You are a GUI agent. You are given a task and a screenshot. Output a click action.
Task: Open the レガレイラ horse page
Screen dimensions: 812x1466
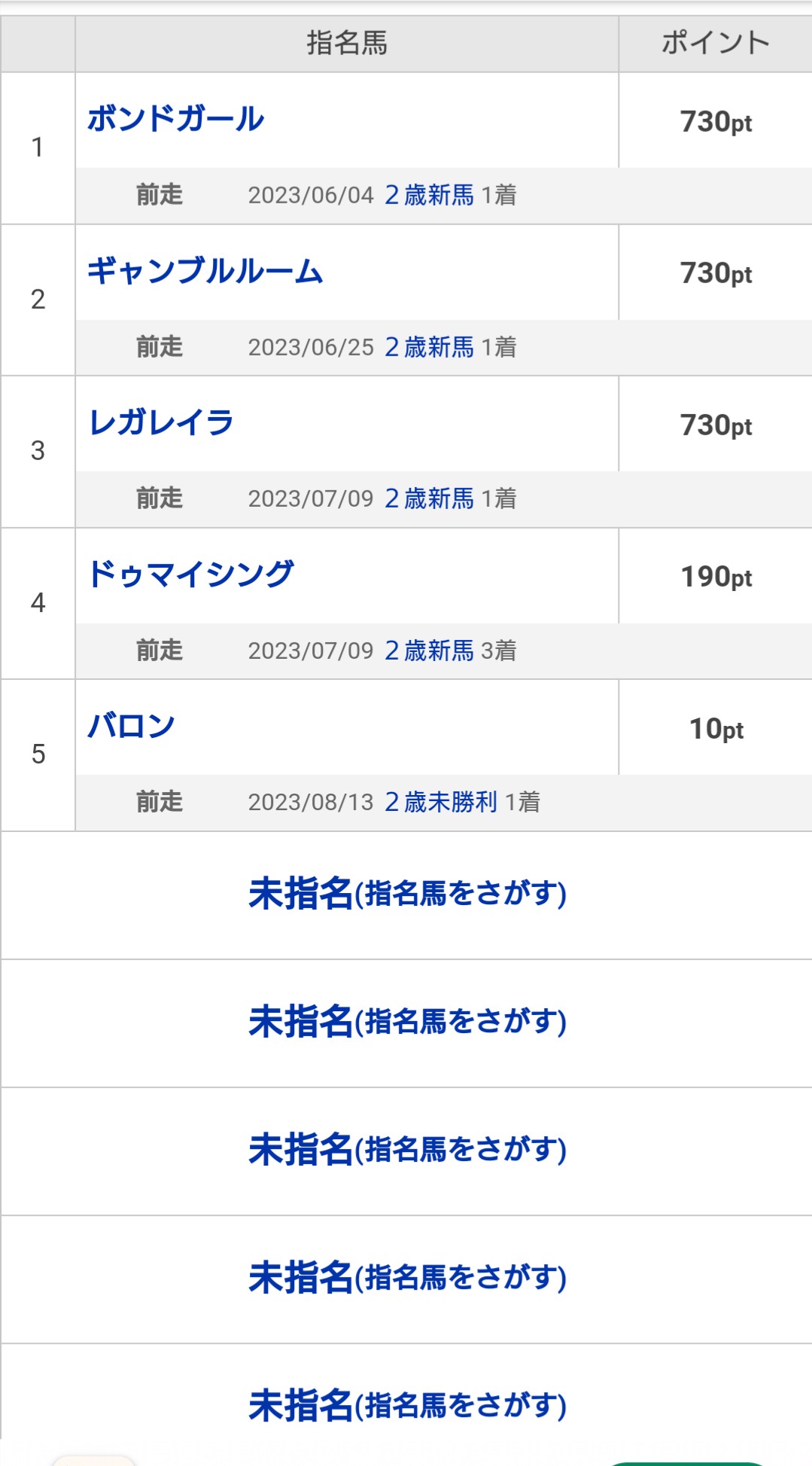[x=161, y=422]
